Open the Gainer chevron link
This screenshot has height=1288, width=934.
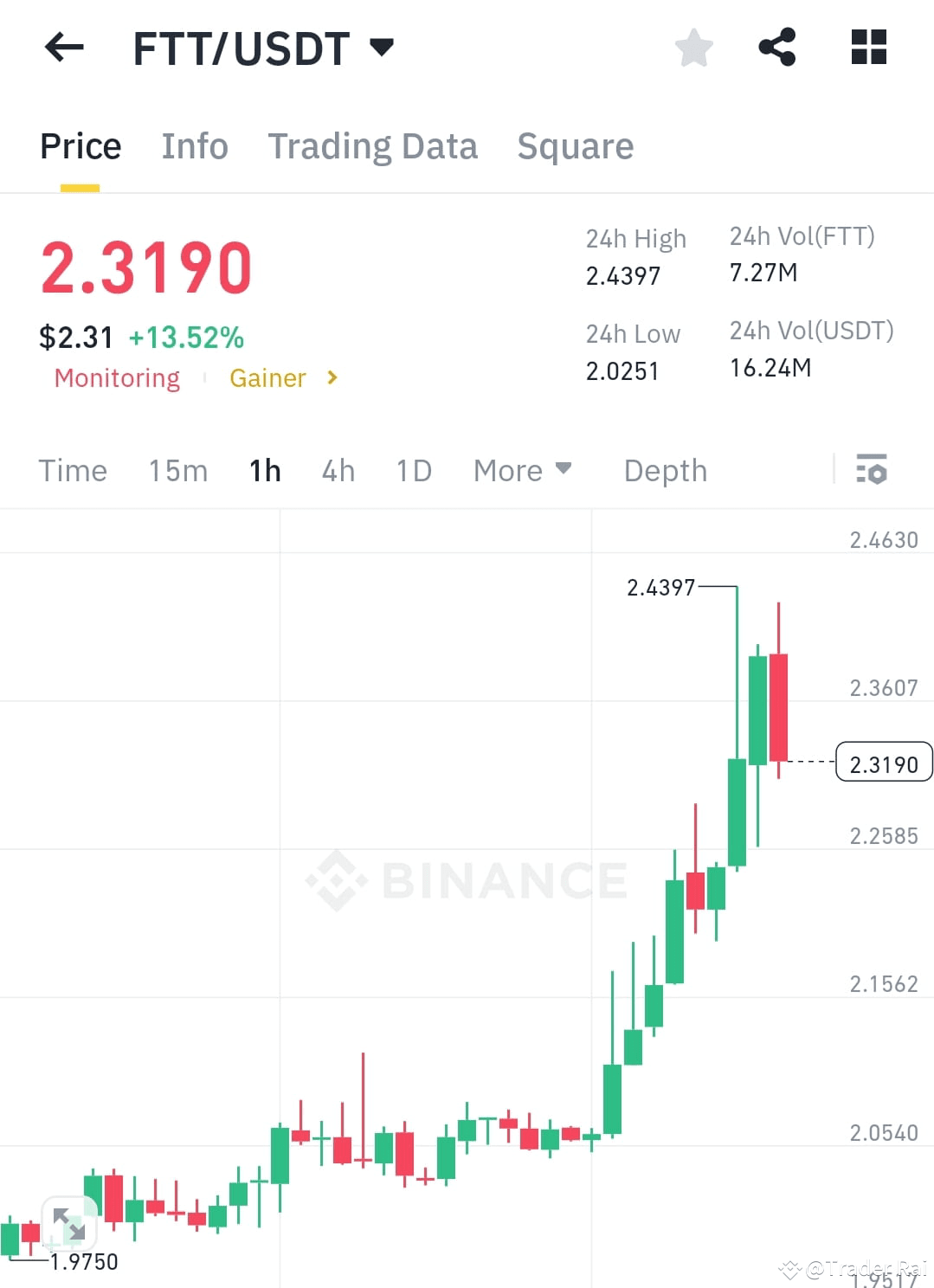pyautogui.click(x=332, y=377)
